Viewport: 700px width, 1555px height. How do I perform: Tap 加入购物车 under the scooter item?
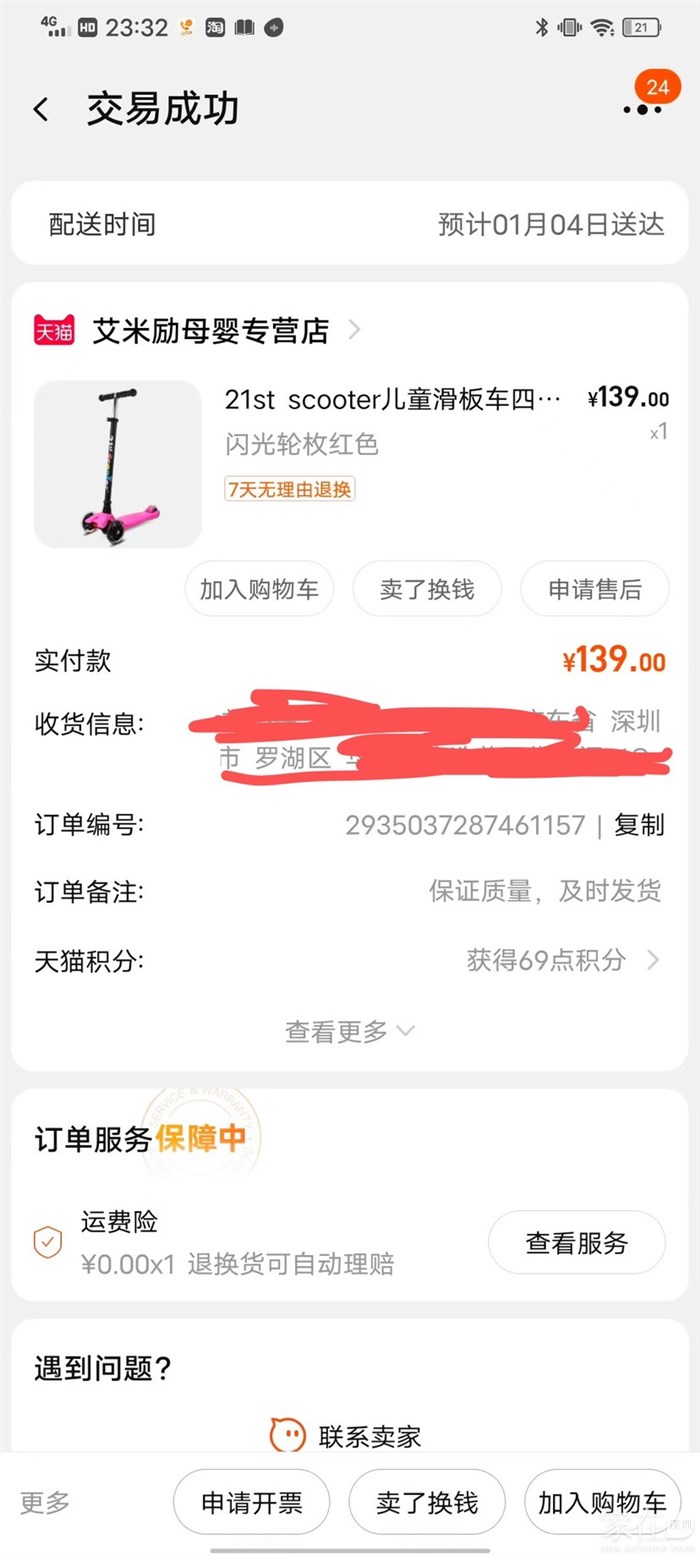click(x=259, y=589)
